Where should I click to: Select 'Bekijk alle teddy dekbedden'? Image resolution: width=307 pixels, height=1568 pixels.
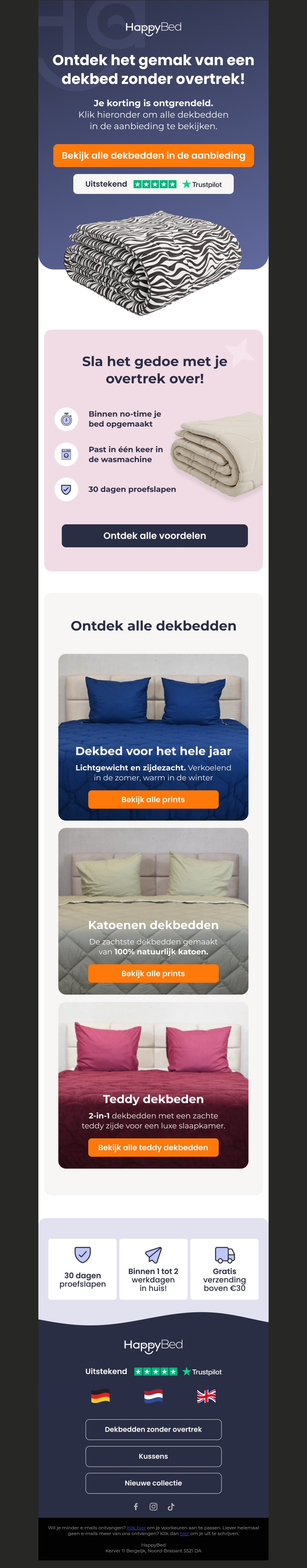(x=153, y=1148)
